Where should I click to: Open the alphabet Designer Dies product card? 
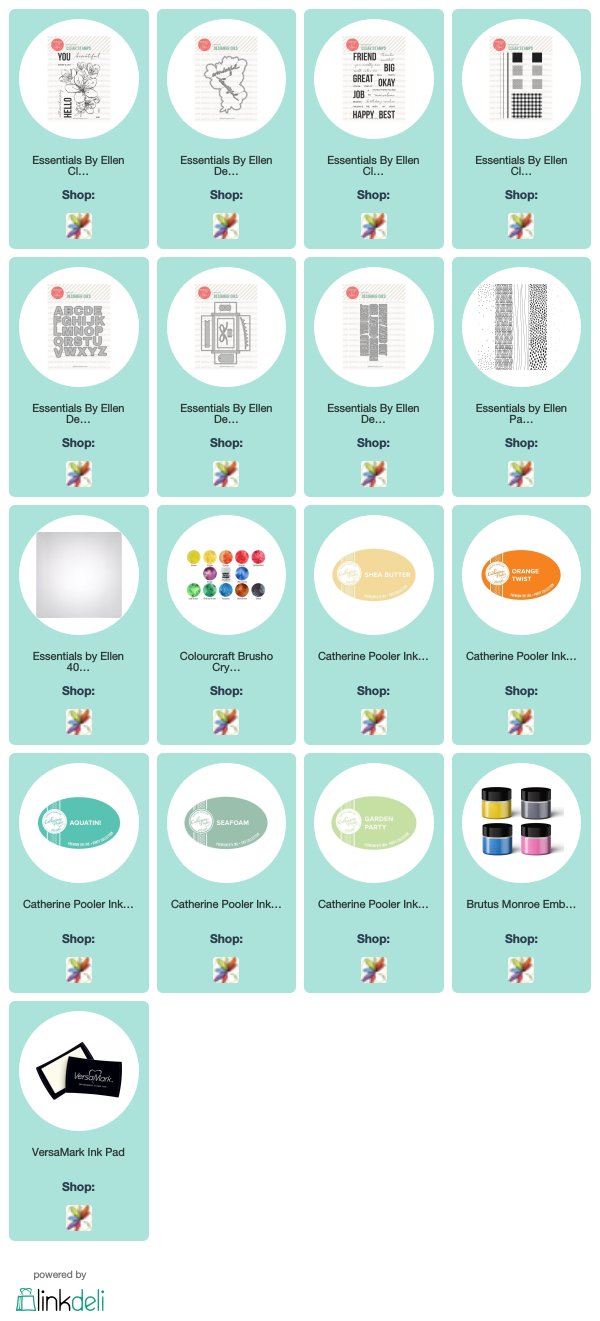tap(79, 376)
